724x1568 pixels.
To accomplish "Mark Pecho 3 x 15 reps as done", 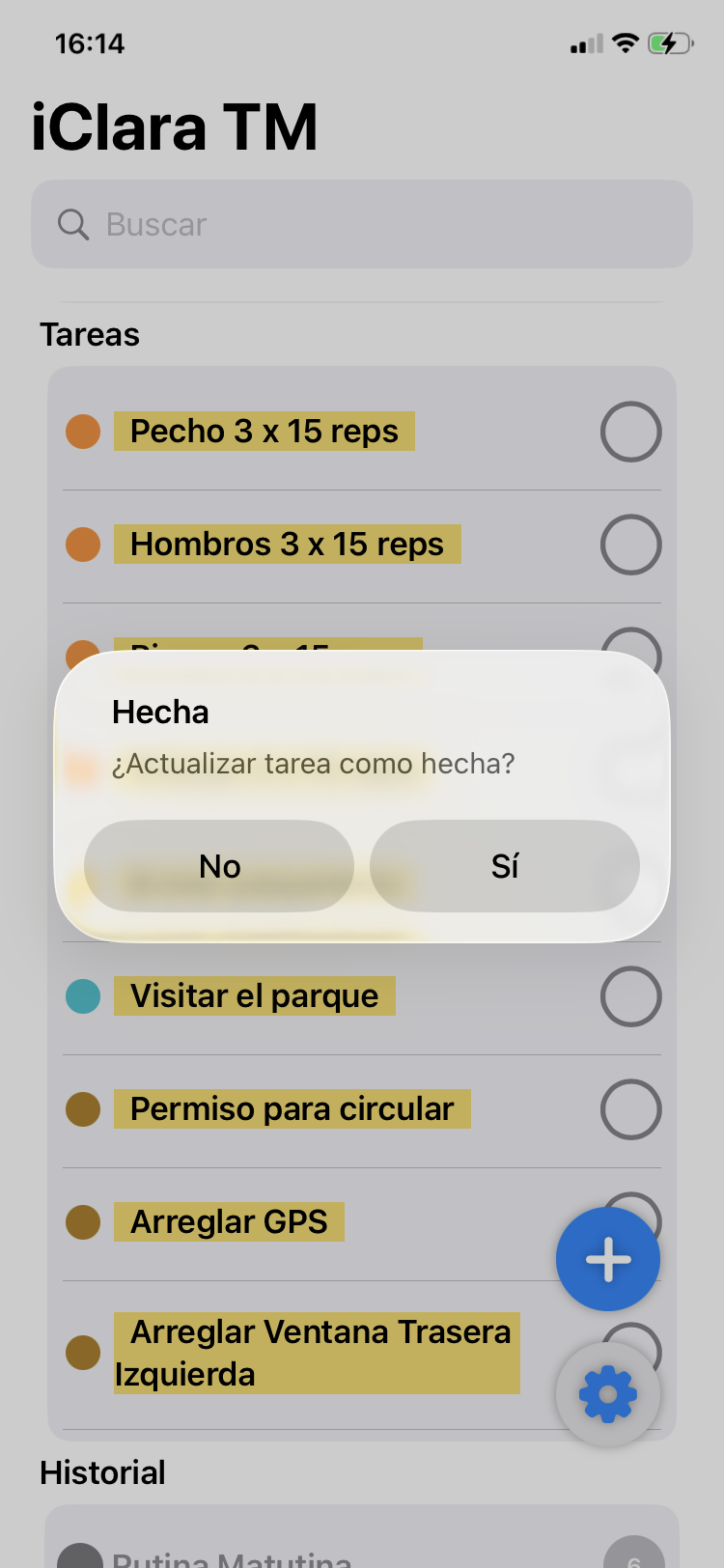I will (x=630, y=432).
